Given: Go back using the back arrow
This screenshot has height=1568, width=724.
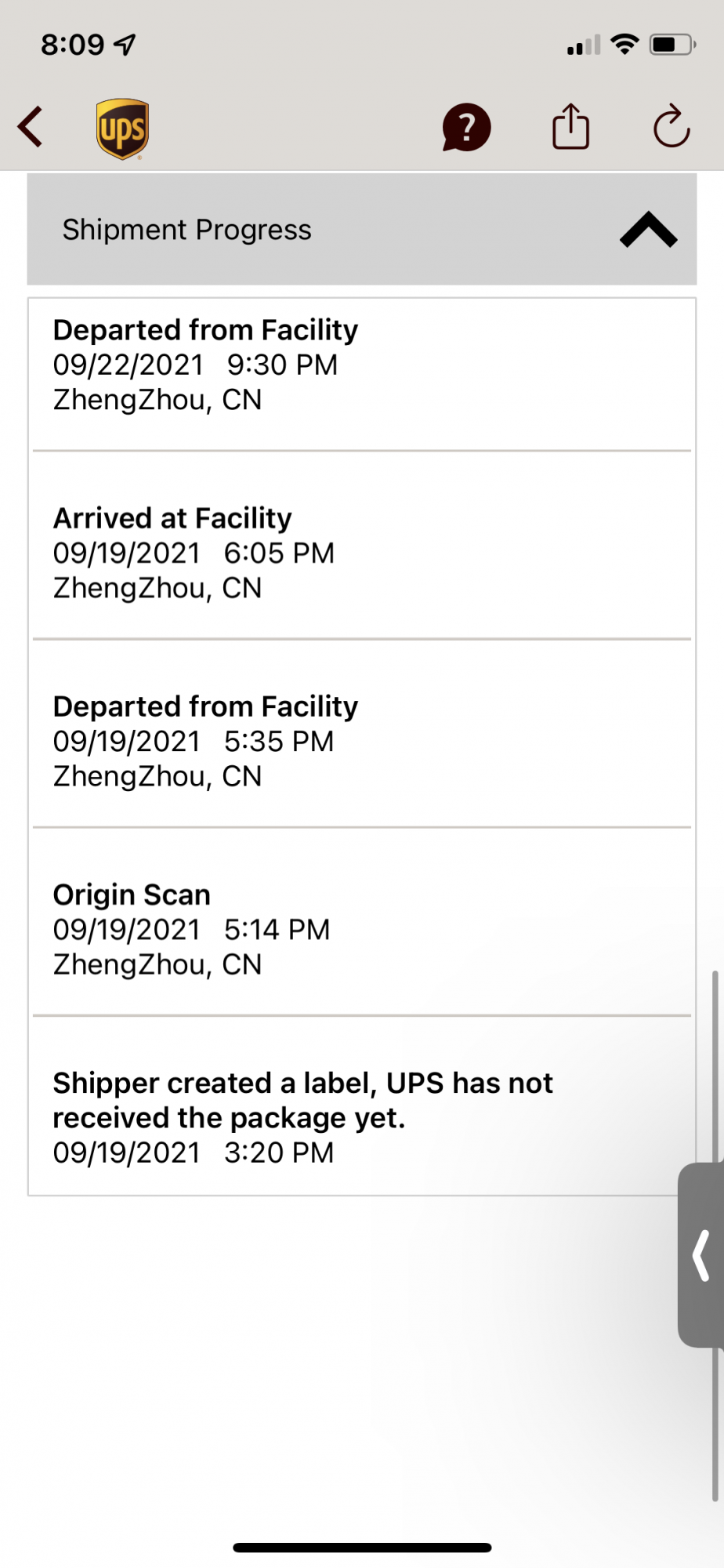Looking at the screenshot, I should pos(31,127).
